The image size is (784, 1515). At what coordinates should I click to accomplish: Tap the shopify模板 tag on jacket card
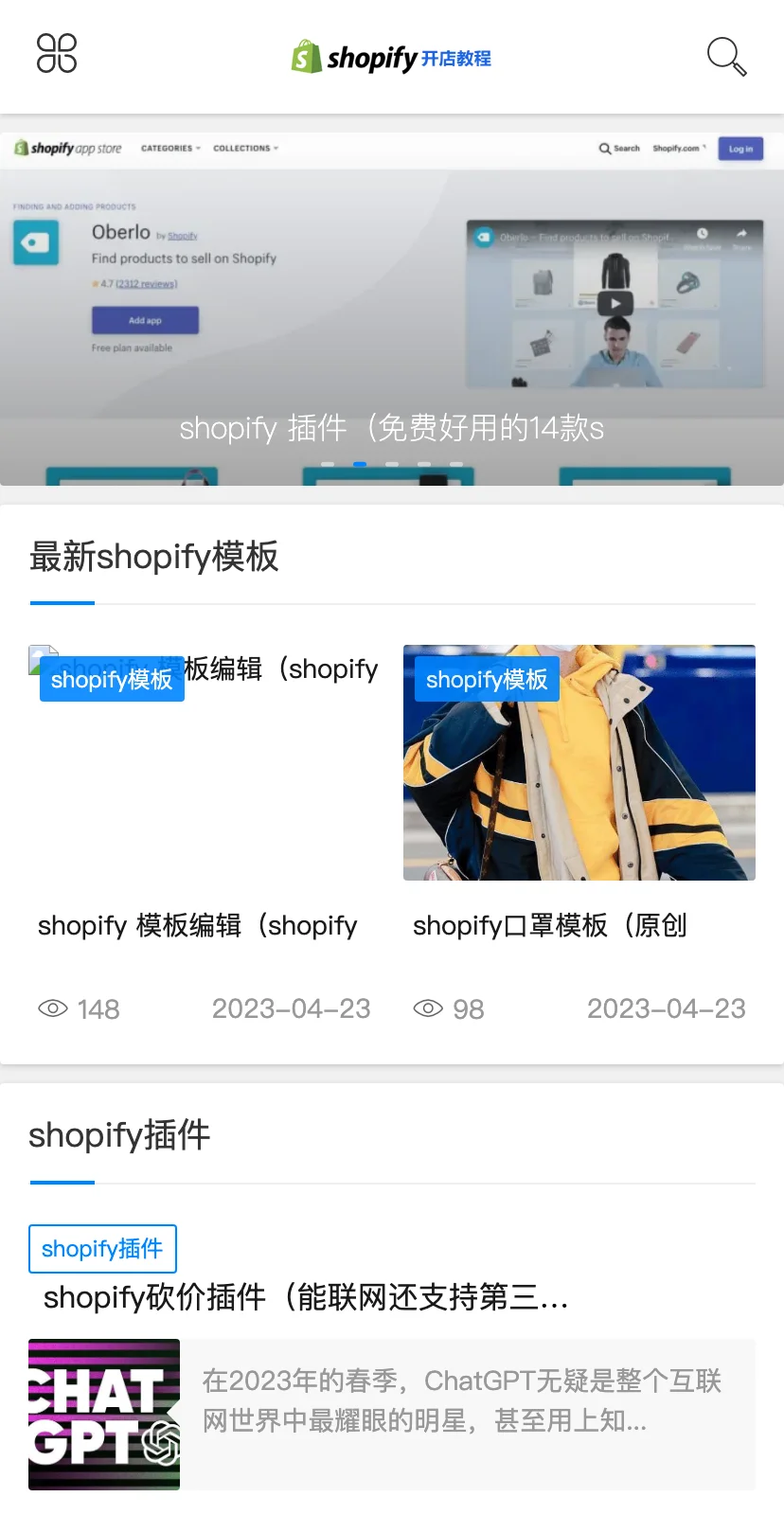(487, 679)
